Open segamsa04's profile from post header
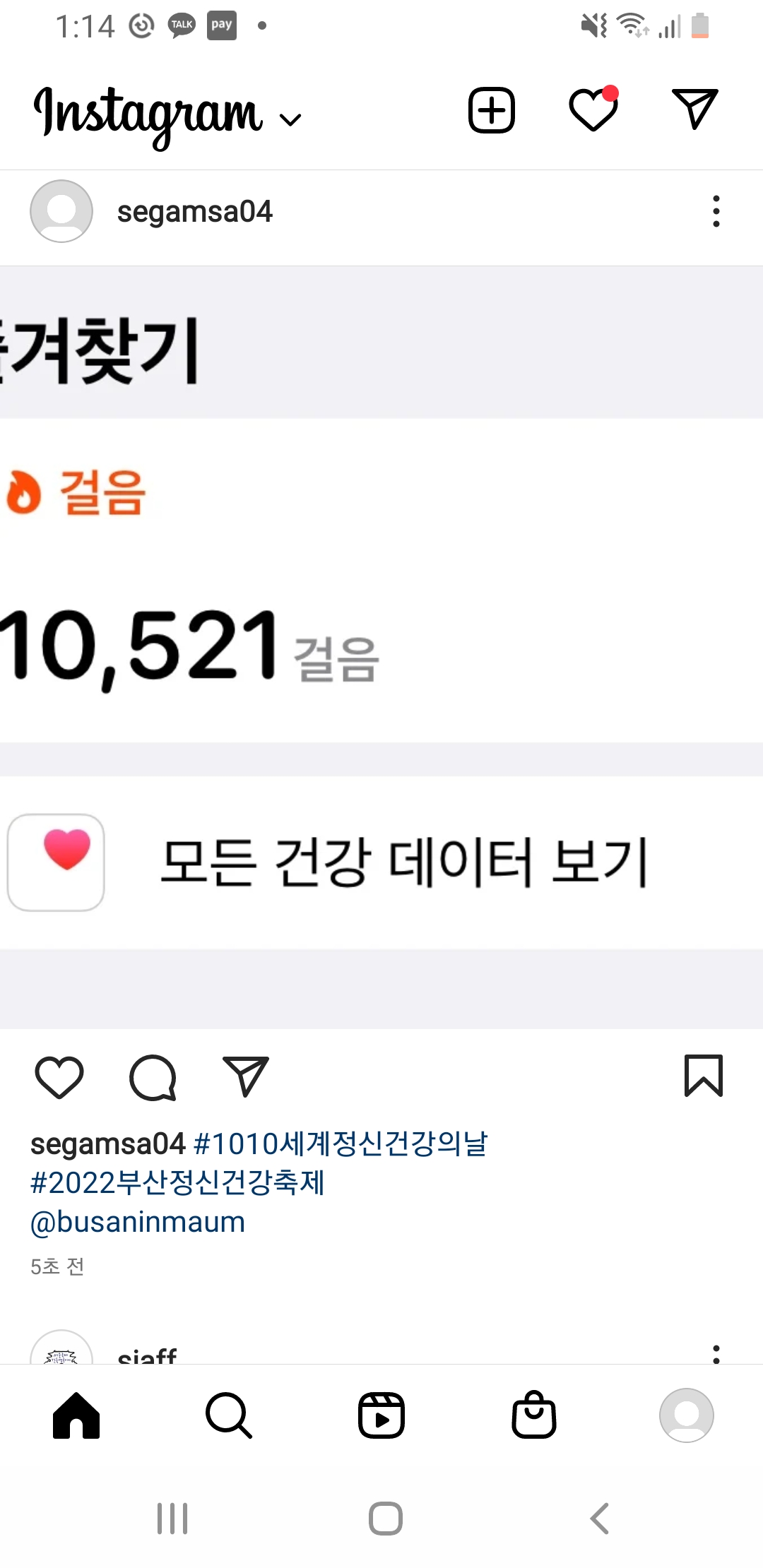Screen dimensions: 763x1568 194,211
